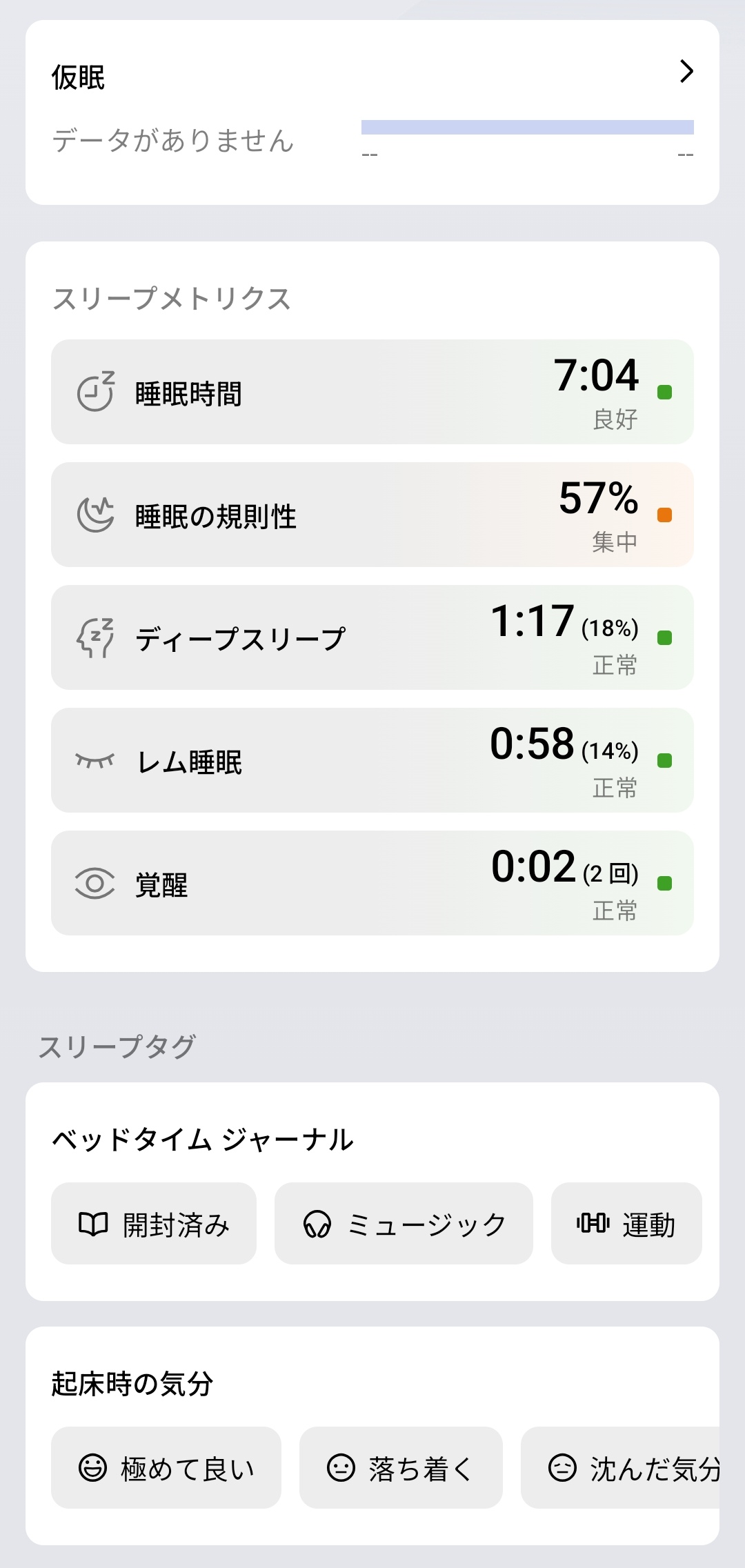
Task: Select the 運動 exercise tag
Action: (626, 1223)
